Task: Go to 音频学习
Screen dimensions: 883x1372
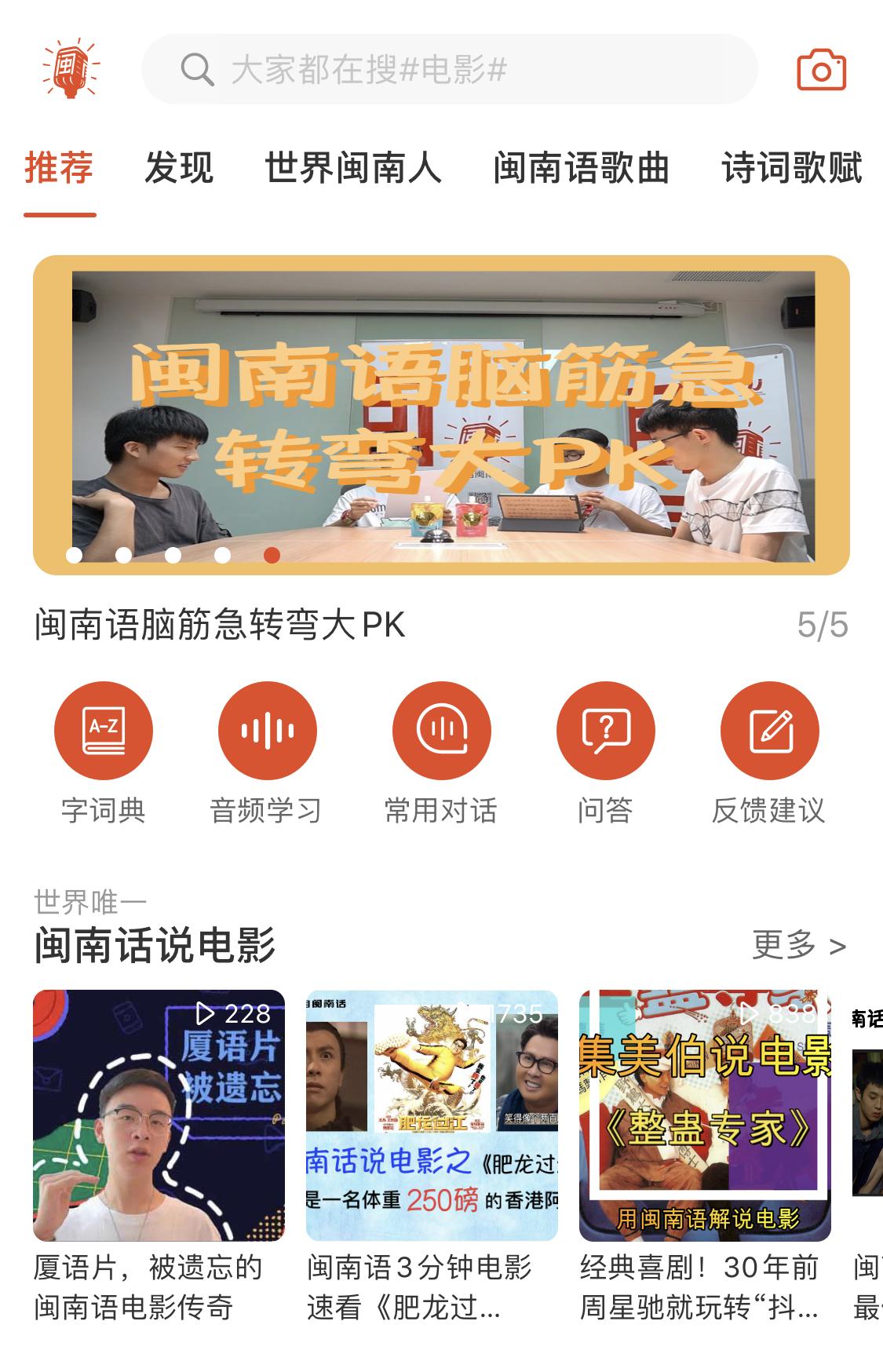Action: point(267,731)
